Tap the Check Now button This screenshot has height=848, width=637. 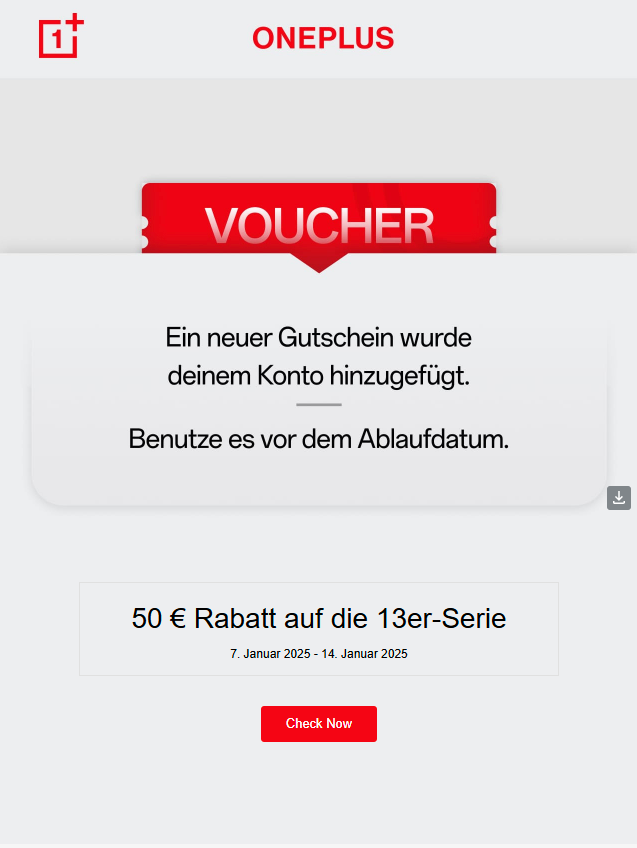click(x=318, y=723)
